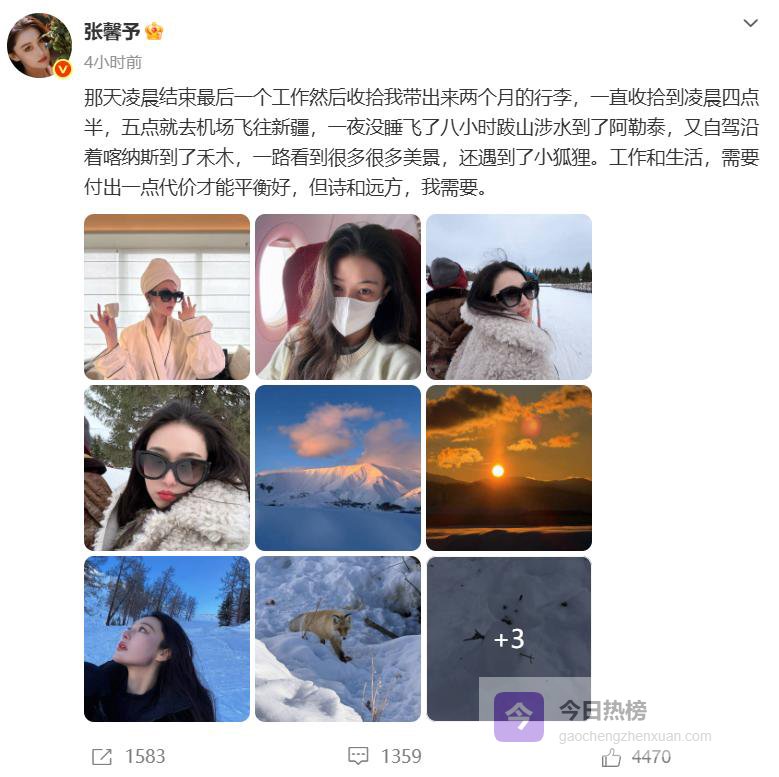Open the sunset photo

pos(508,468)
